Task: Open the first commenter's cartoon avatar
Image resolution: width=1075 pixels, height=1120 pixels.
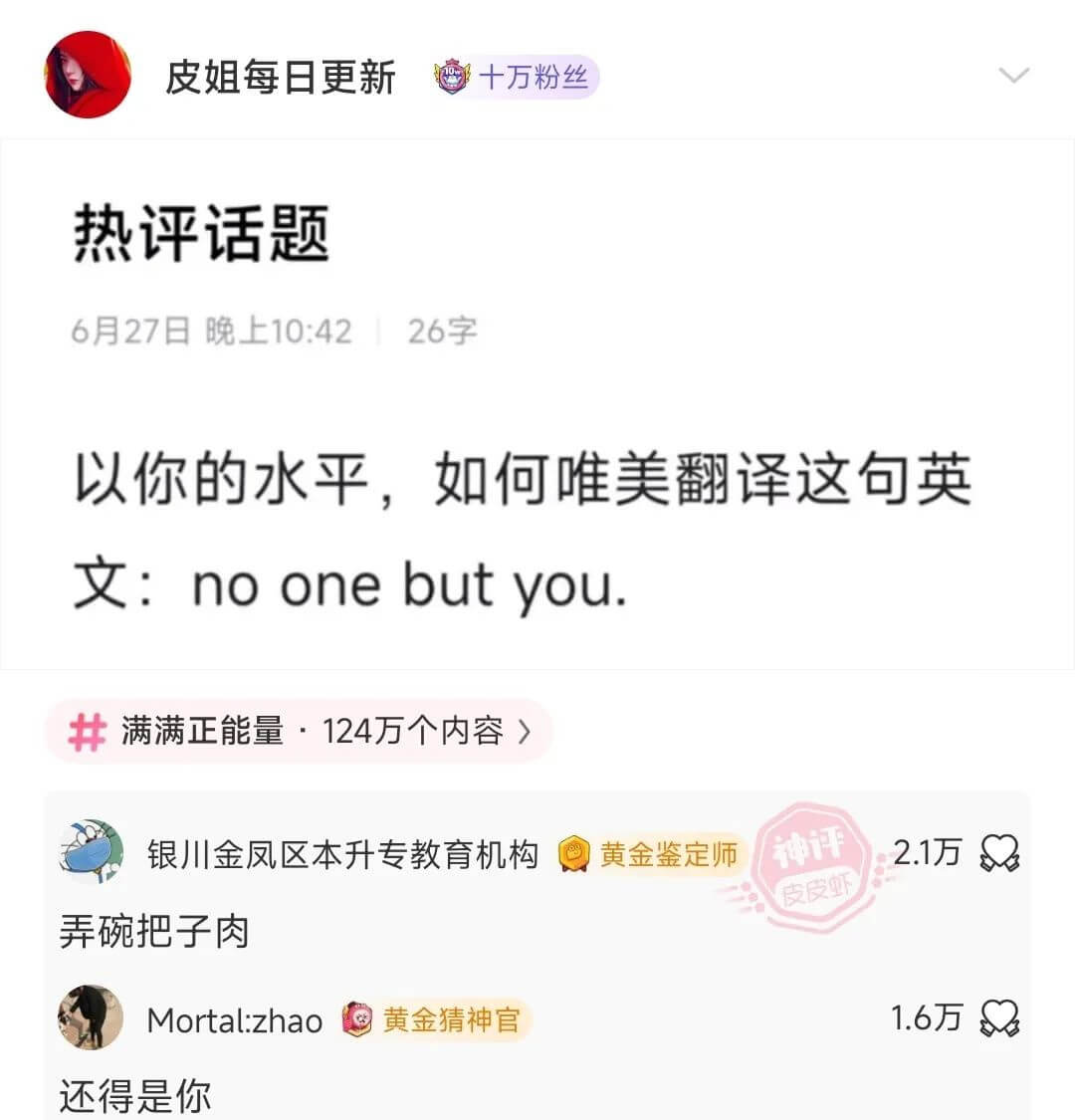Action: coord(90,853)
